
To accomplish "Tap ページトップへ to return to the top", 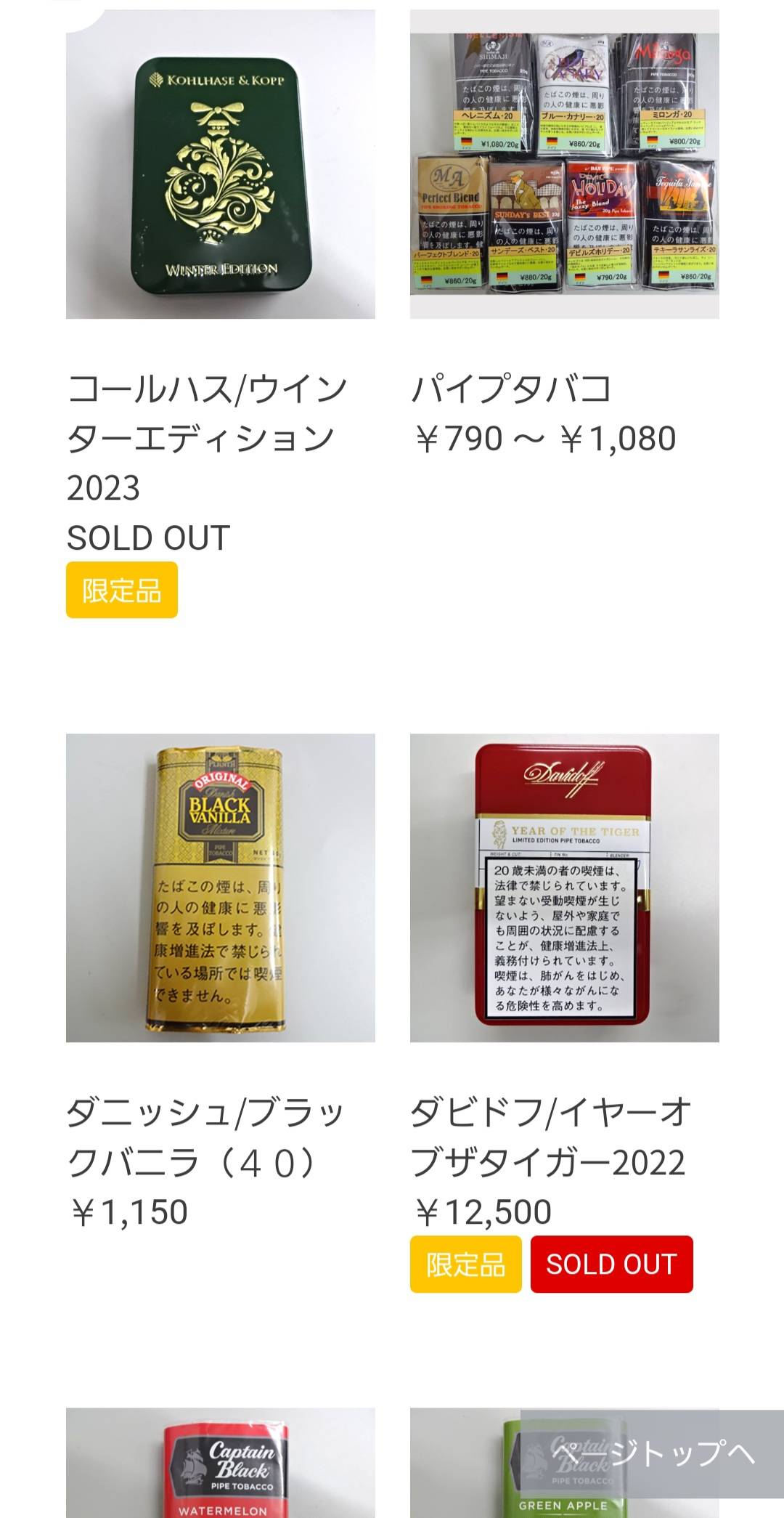I will tap(653, 1453).
